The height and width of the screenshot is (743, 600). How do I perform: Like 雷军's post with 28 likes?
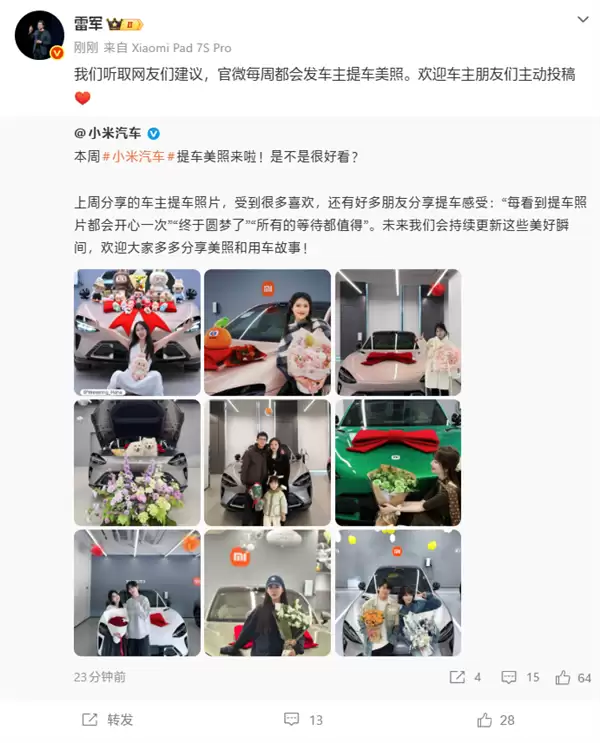[x=496, y=719]
